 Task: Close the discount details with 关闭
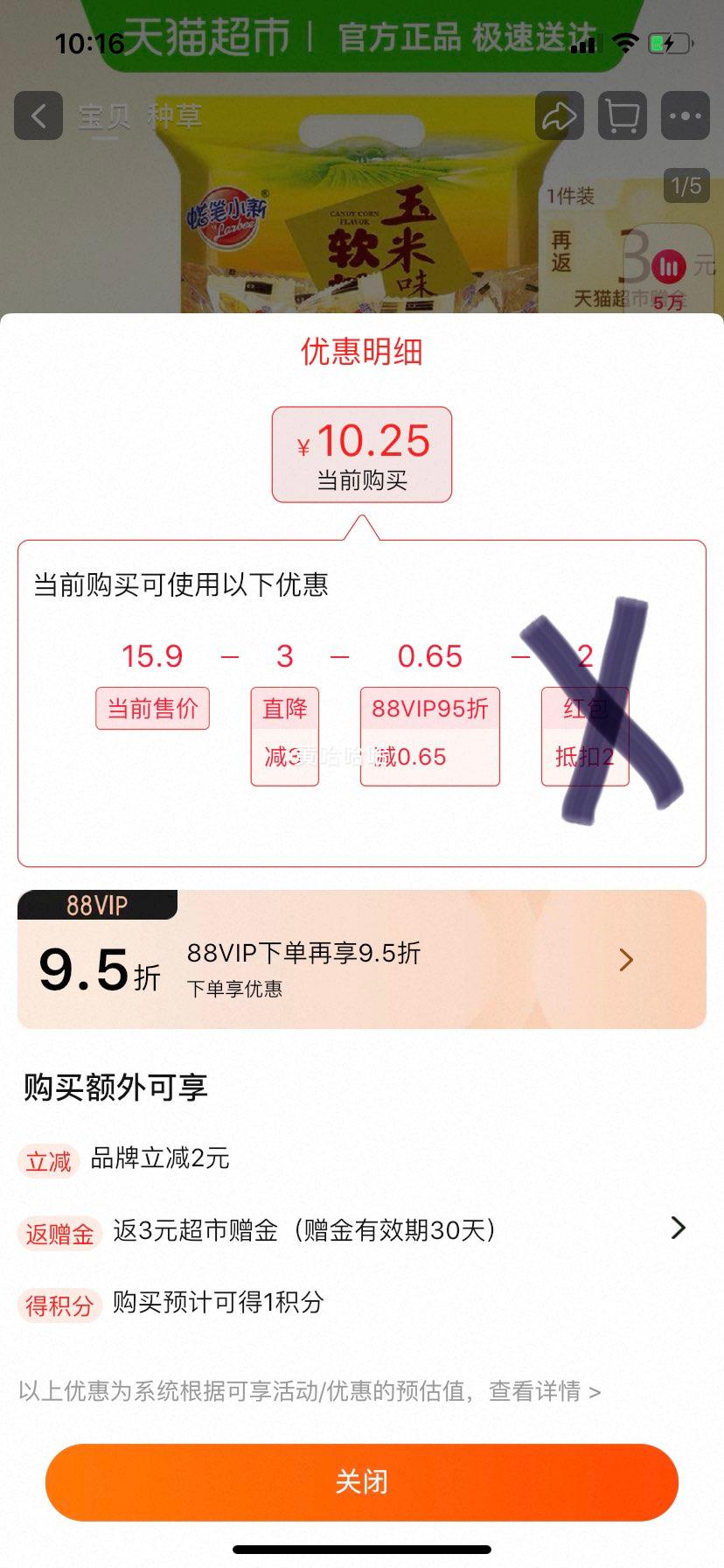[x=361, y=1481]
